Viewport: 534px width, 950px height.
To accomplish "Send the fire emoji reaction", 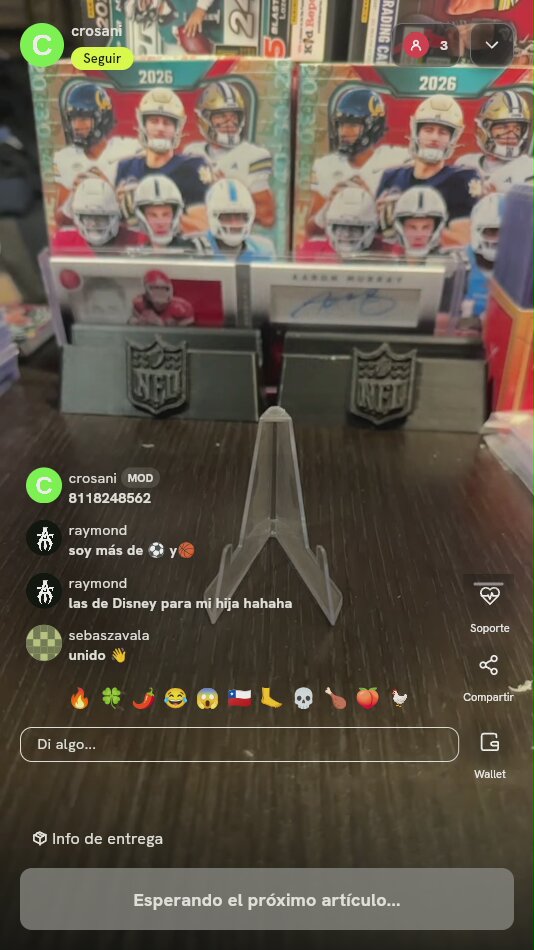I will point(79,698).
